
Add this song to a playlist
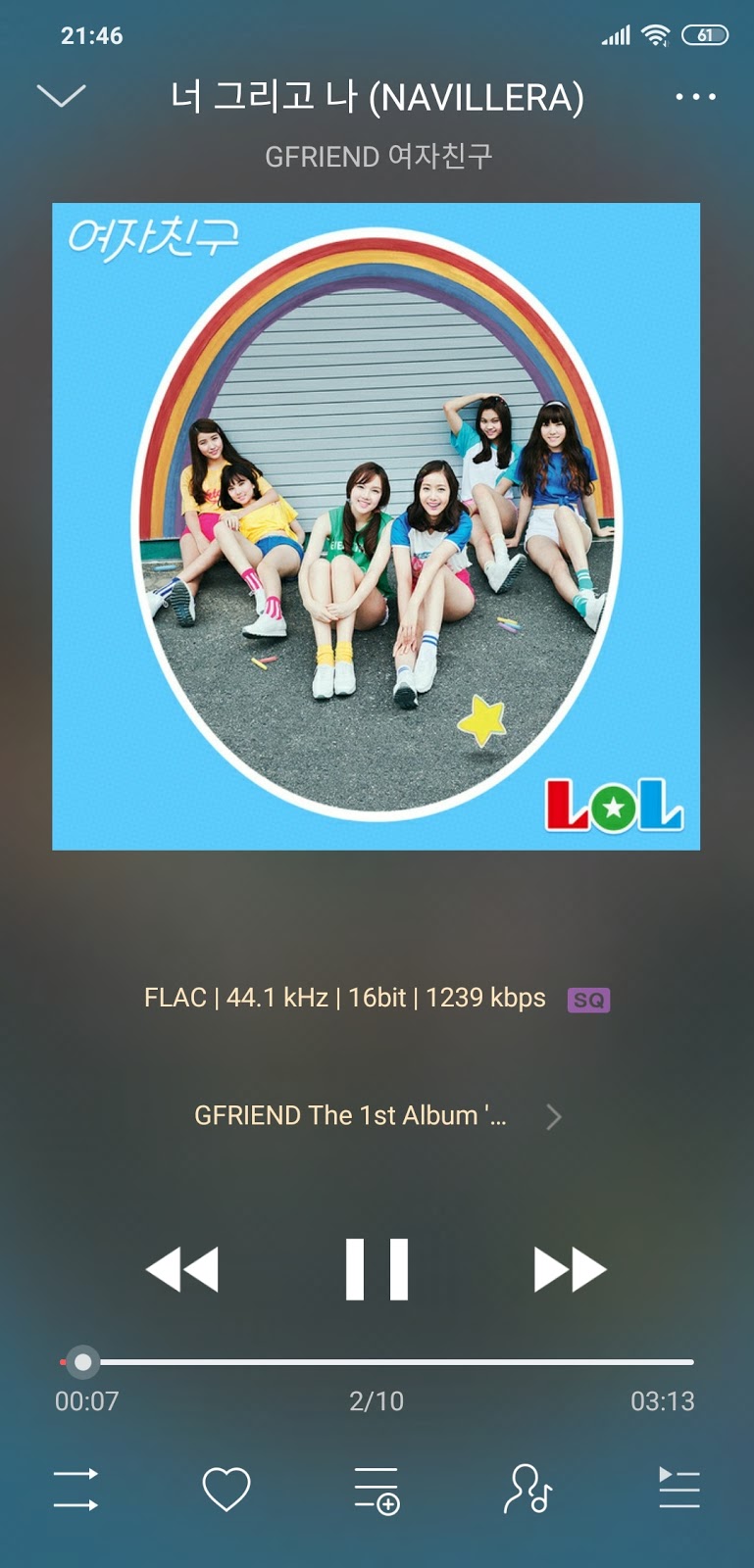pos(377,1490)
